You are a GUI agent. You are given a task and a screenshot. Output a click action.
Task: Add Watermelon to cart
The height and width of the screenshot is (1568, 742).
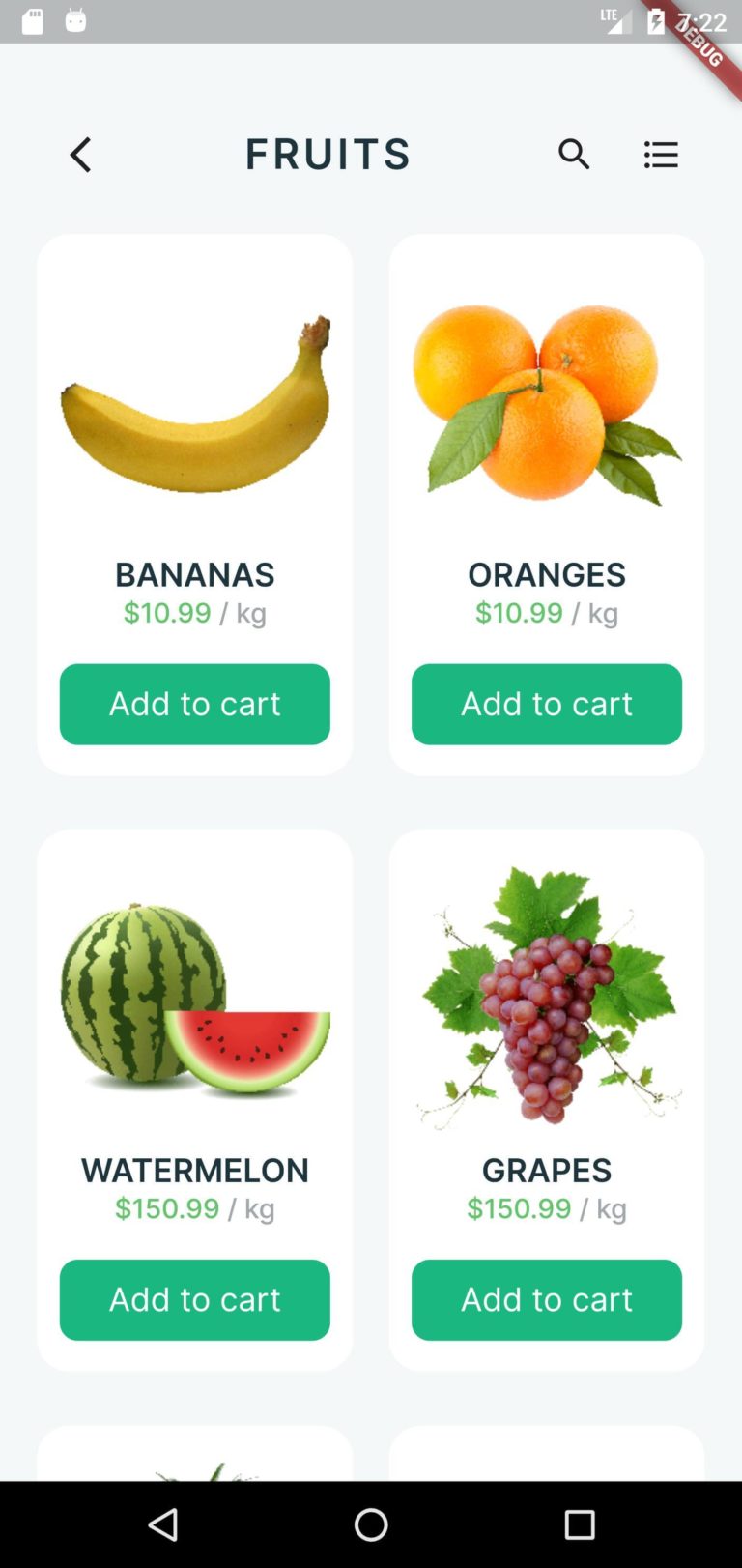point(195,1299)
